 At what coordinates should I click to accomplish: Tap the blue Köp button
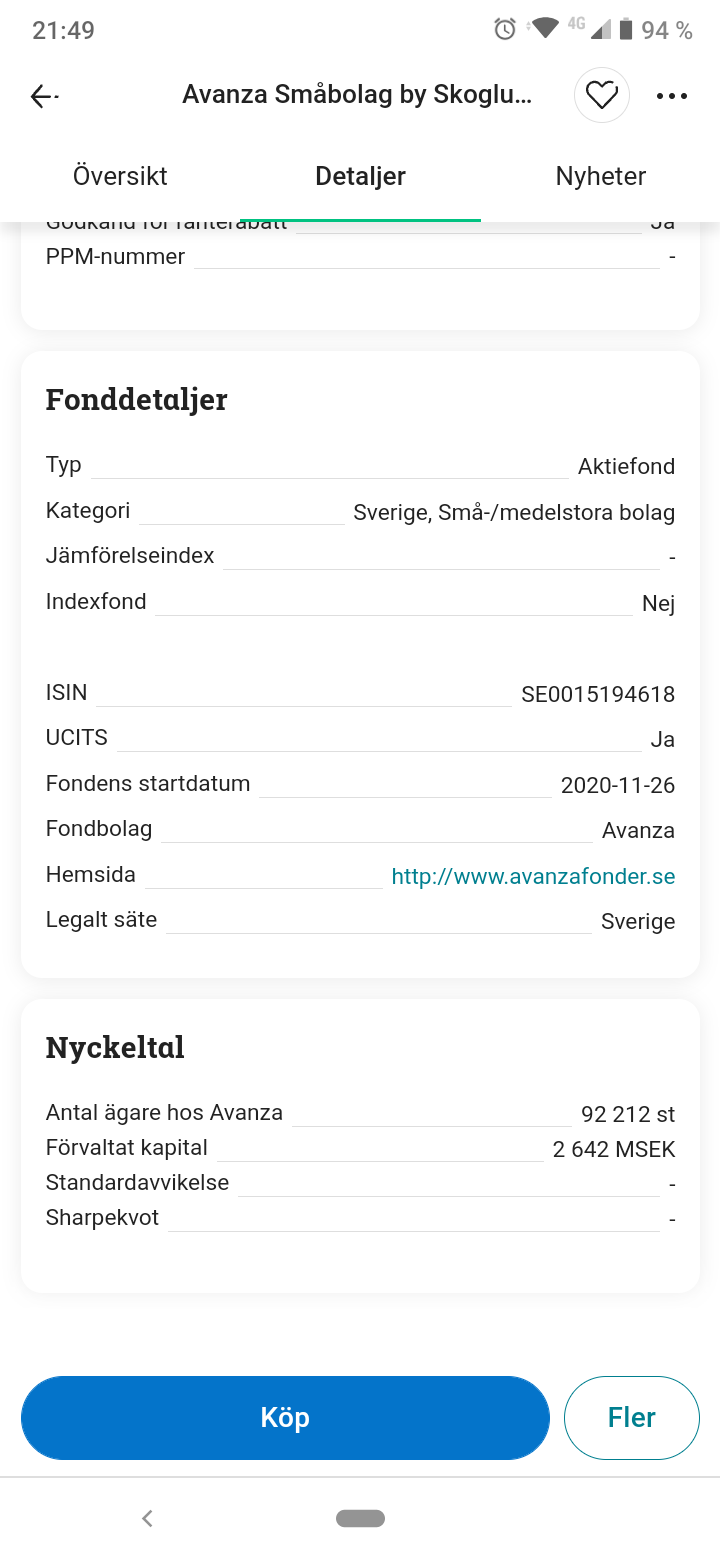pyautogui.click(x=285, y=1418)
